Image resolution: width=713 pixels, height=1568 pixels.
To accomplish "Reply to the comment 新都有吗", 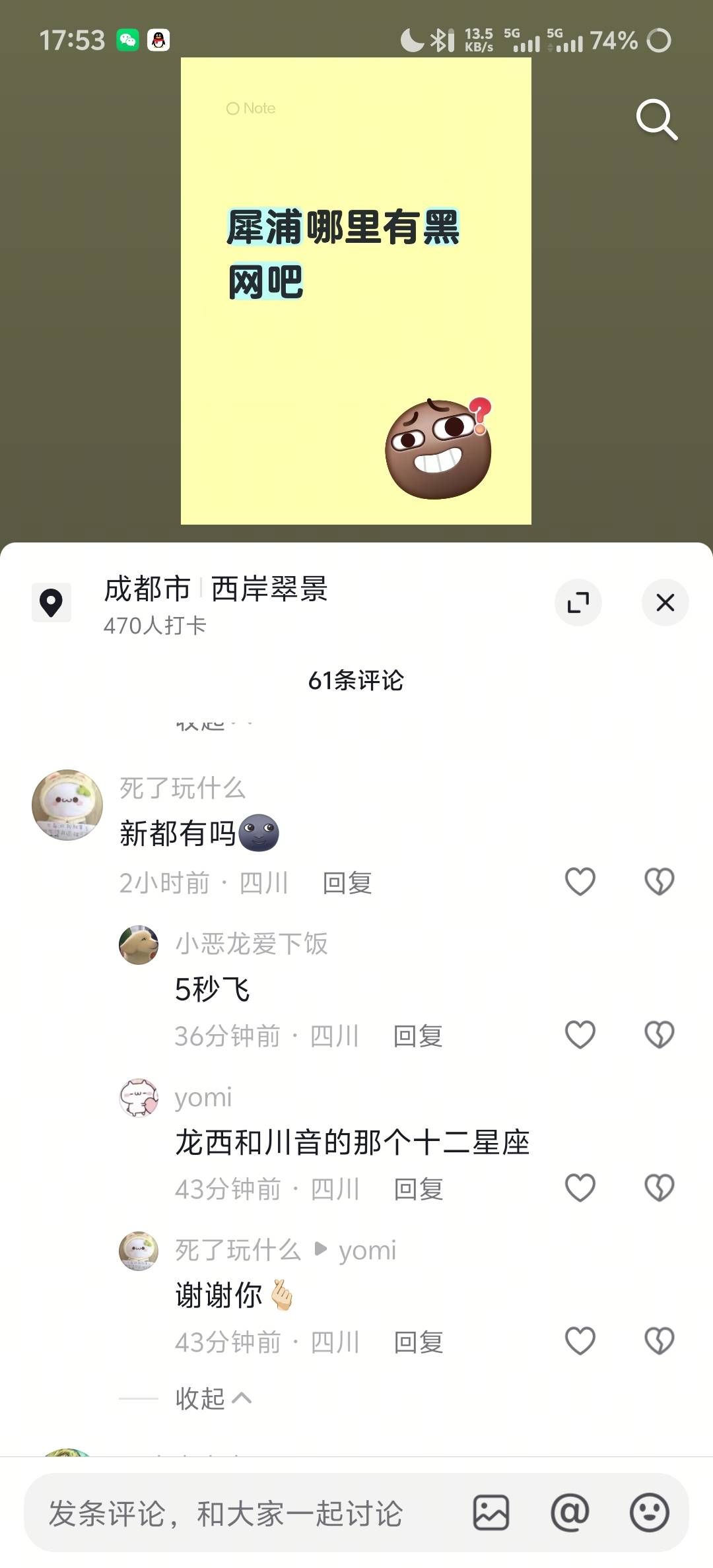I will pos(347,883).
